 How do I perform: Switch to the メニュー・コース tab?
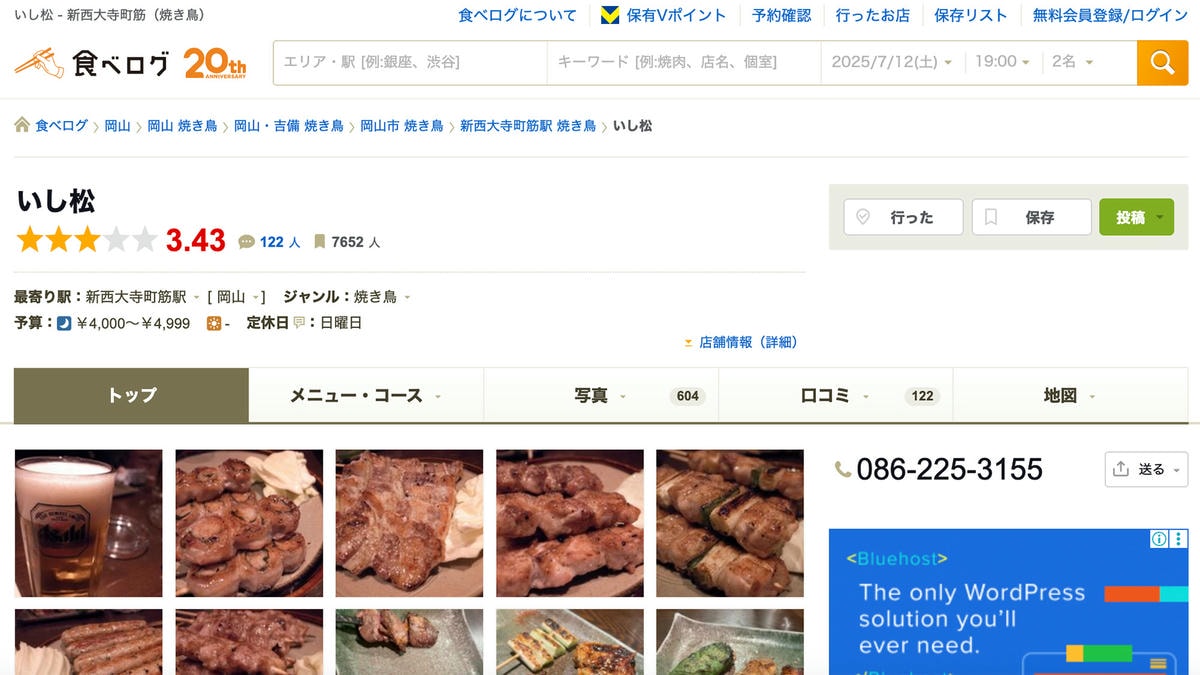click(x=365, y=396)
